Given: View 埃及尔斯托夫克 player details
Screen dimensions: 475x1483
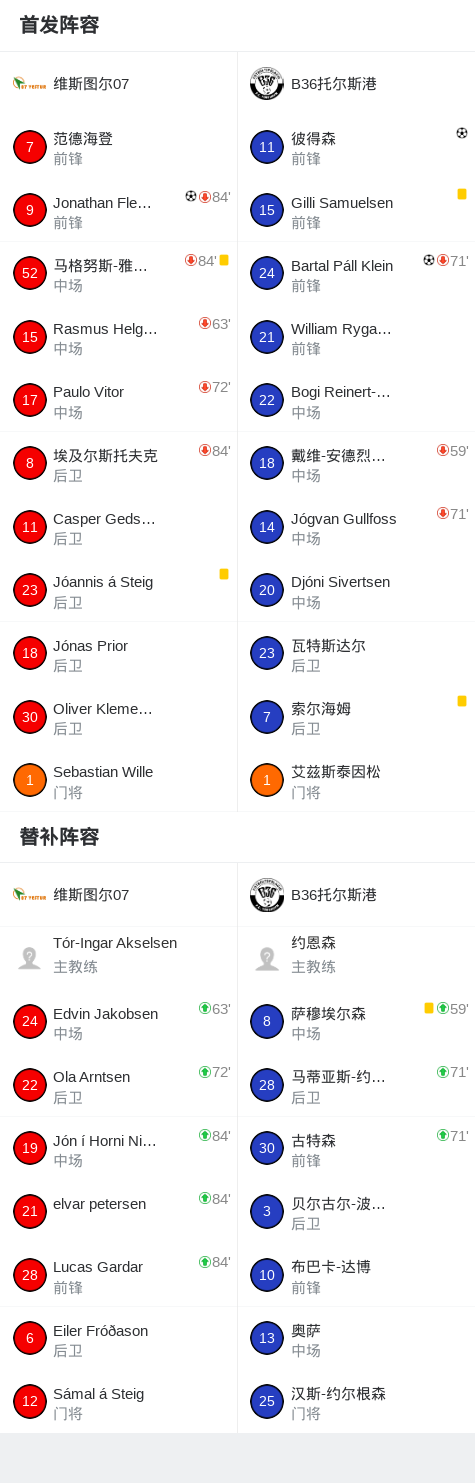Looking at the screenshot, I should (x=118, y=463).
